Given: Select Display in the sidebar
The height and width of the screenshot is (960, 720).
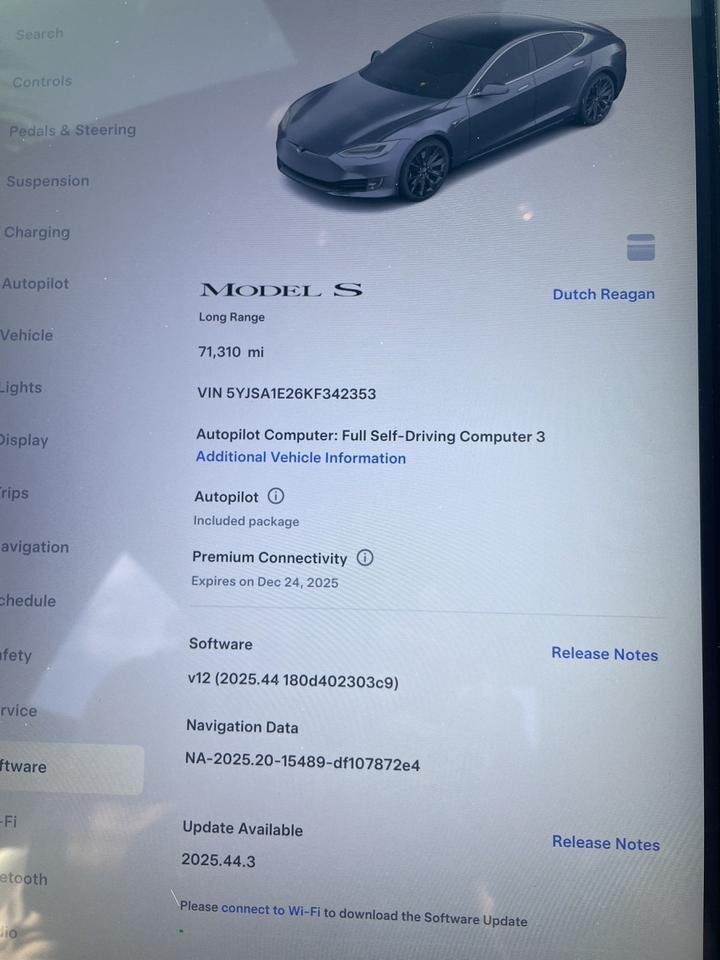Looking at the screenshot, I should click(x=25, y=440).
